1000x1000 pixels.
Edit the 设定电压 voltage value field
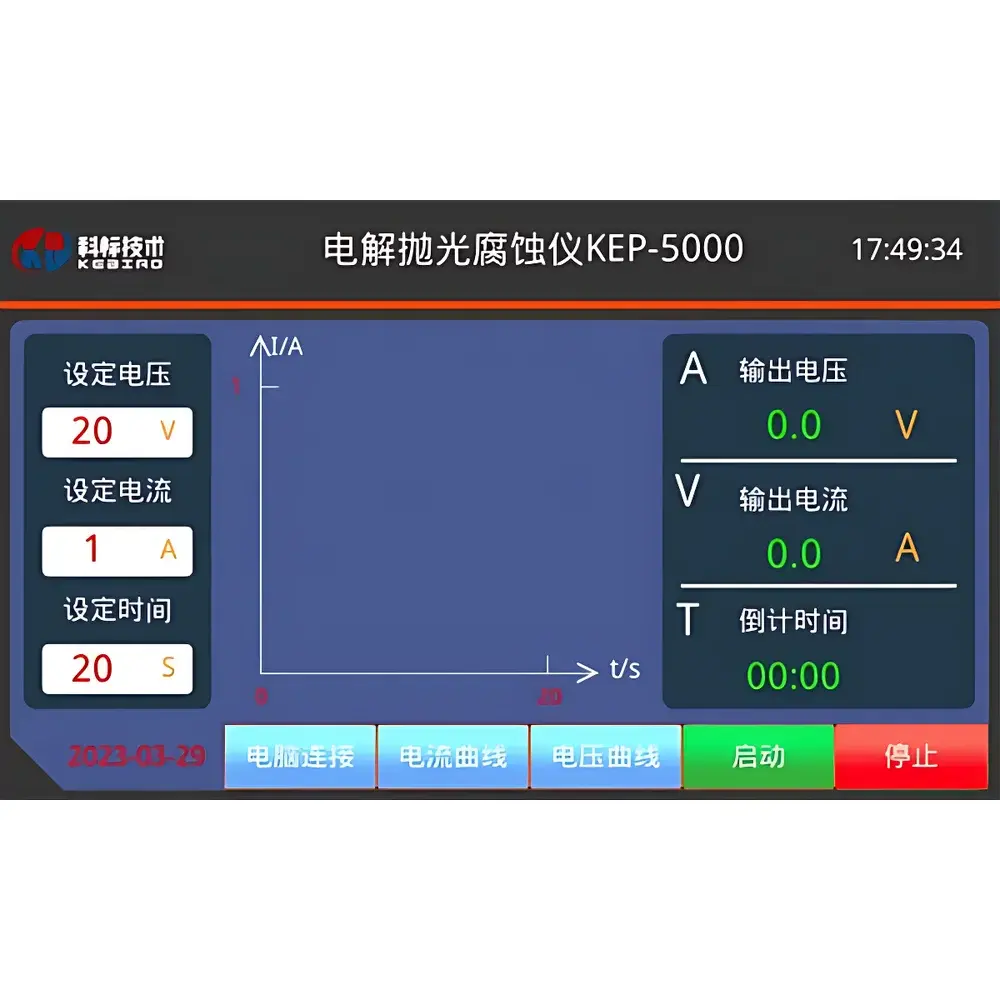(117, 432)
